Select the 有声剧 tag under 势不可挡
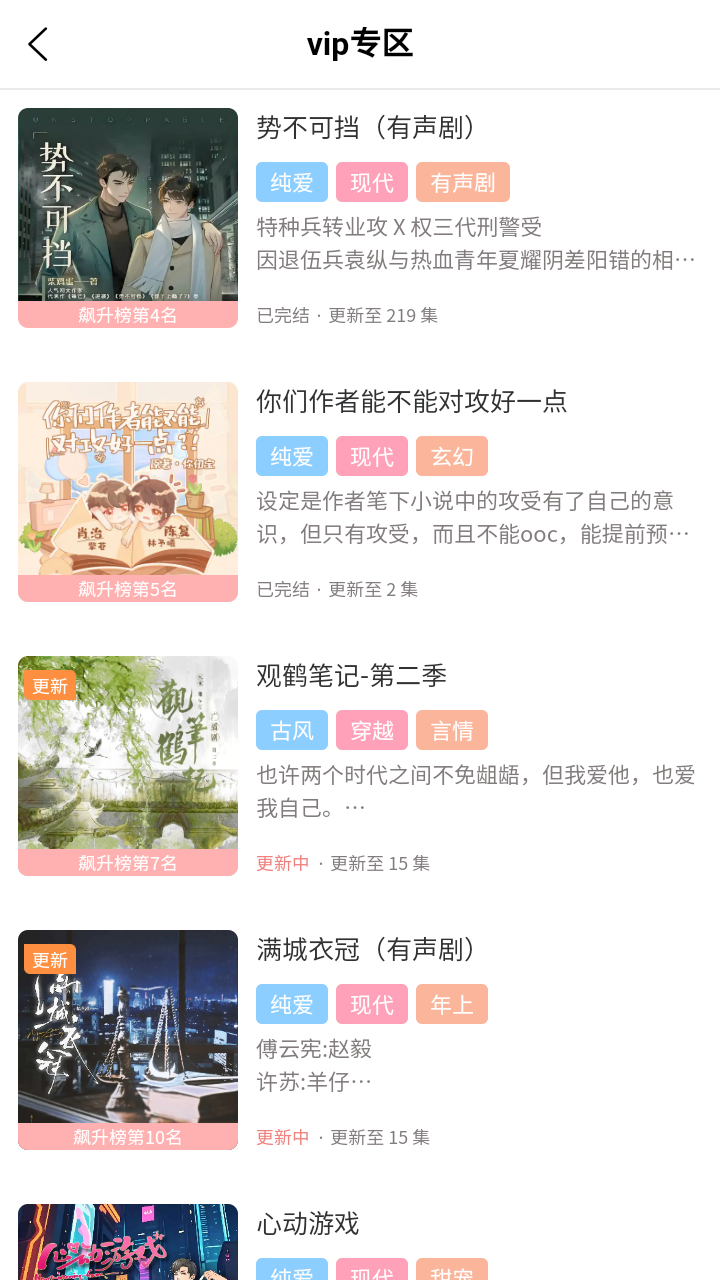Screen dimensions: 720x1280 click(x=463, y=182)
